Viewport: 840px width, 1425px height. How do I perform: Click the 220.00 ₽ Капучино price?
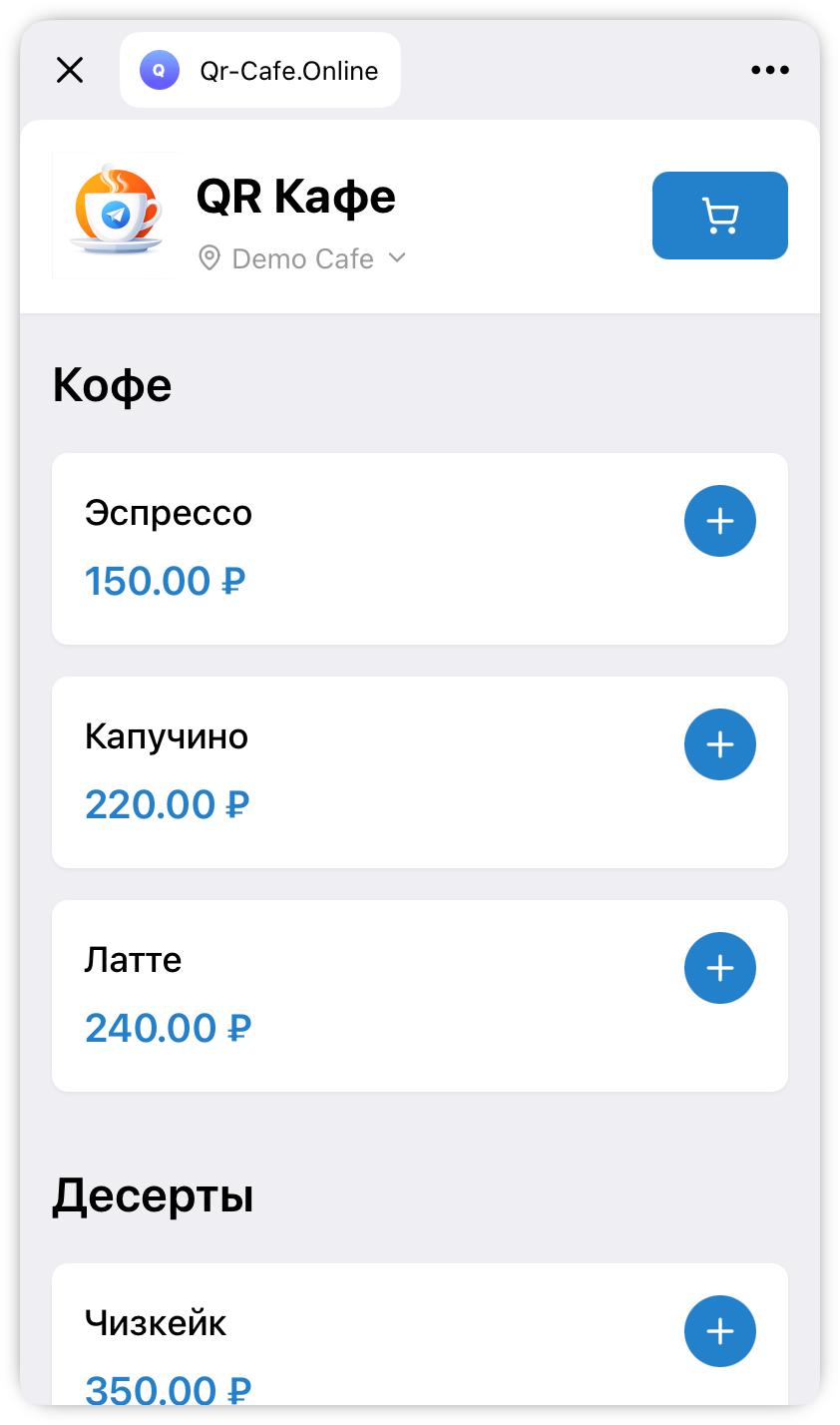(x=166, y=803)
